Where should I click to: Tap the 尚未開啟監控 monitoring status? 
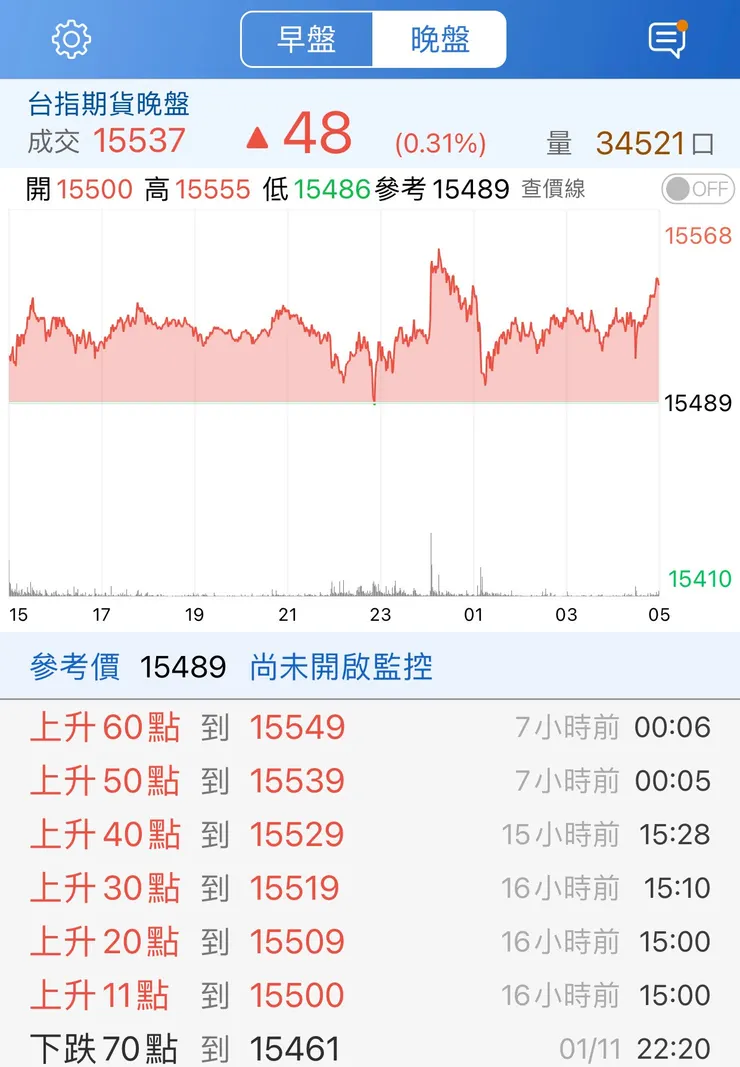341,667
